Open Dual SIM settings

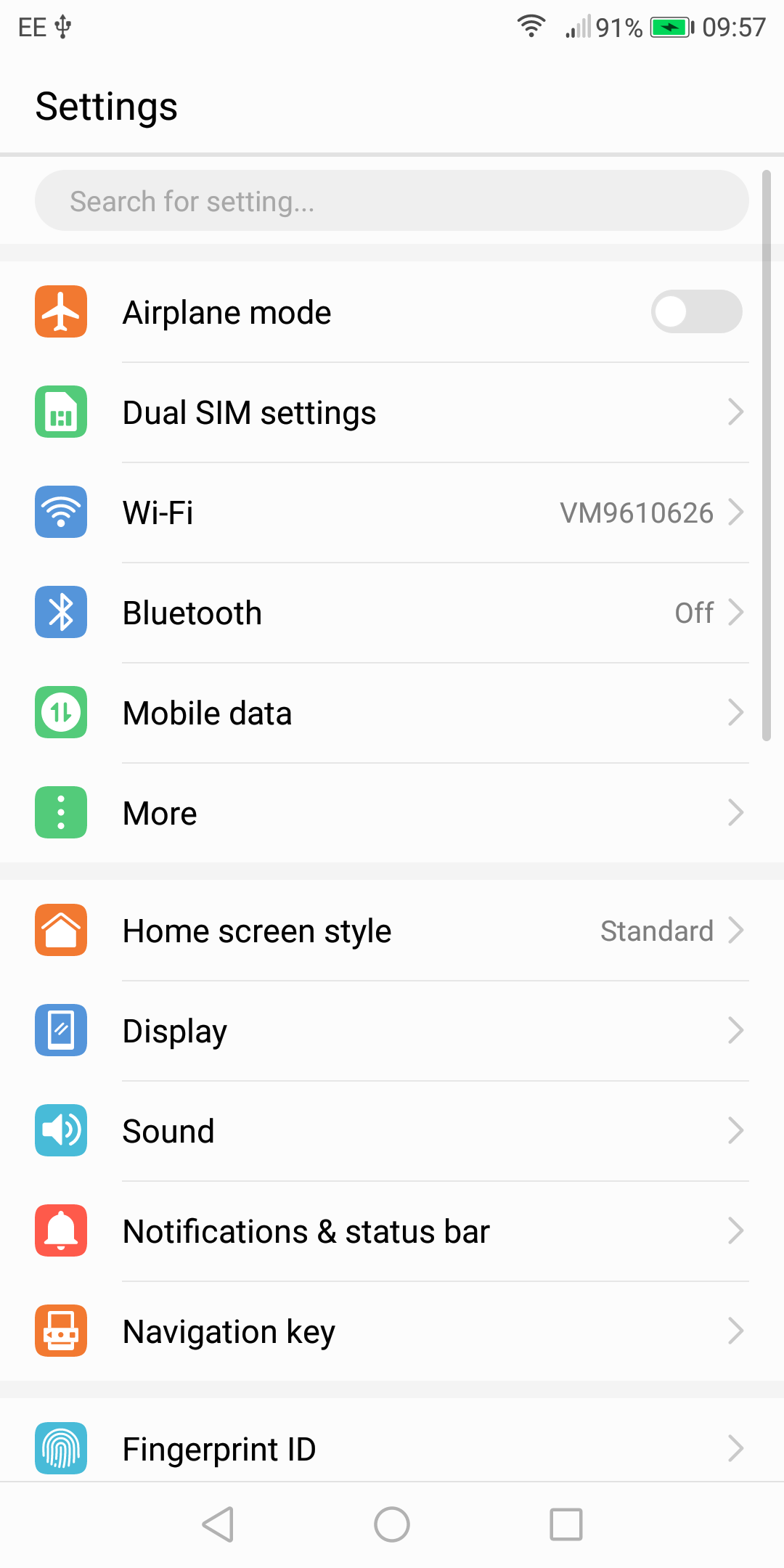click(x=392, y=412)
